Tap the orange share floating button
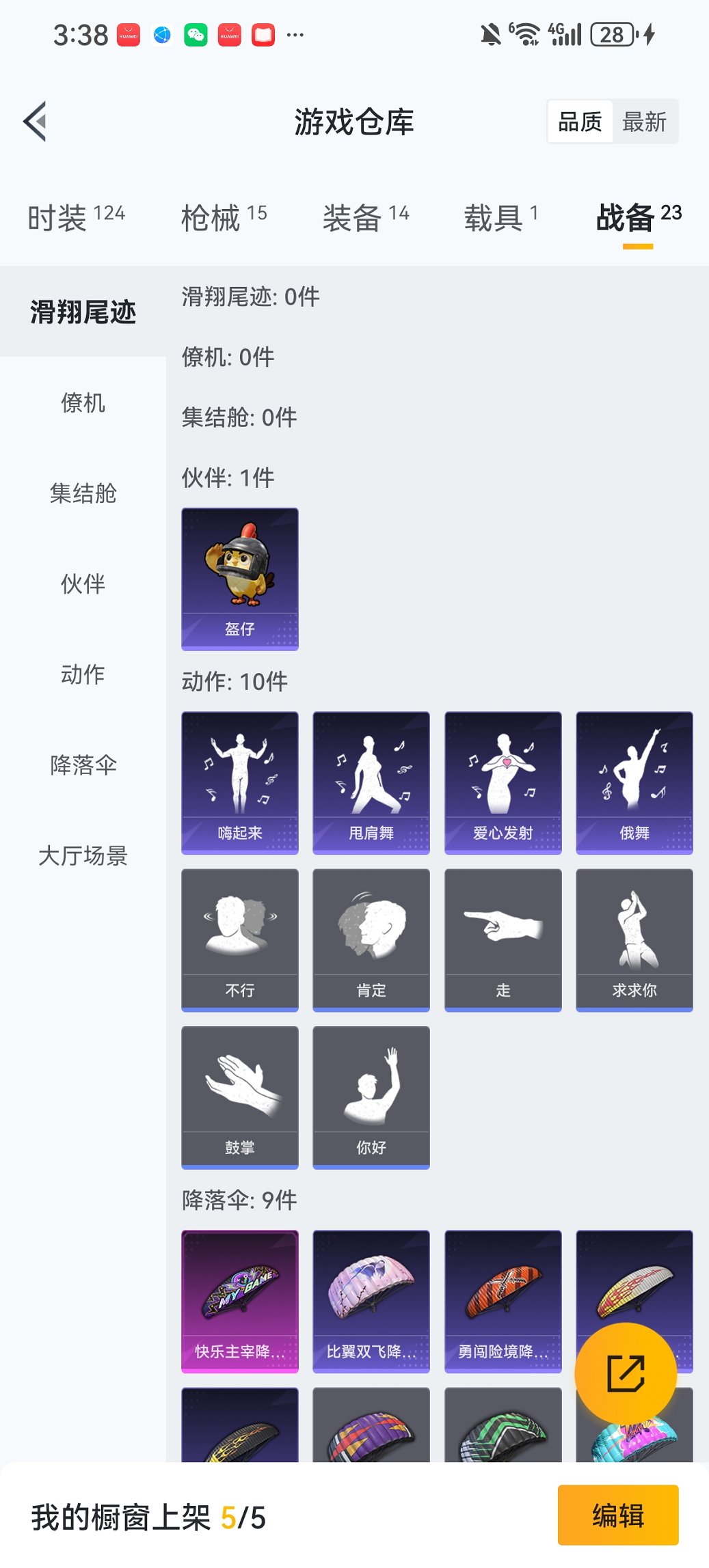The height and width of the screenshot is (1568, 709). [x=626, y=1373]
